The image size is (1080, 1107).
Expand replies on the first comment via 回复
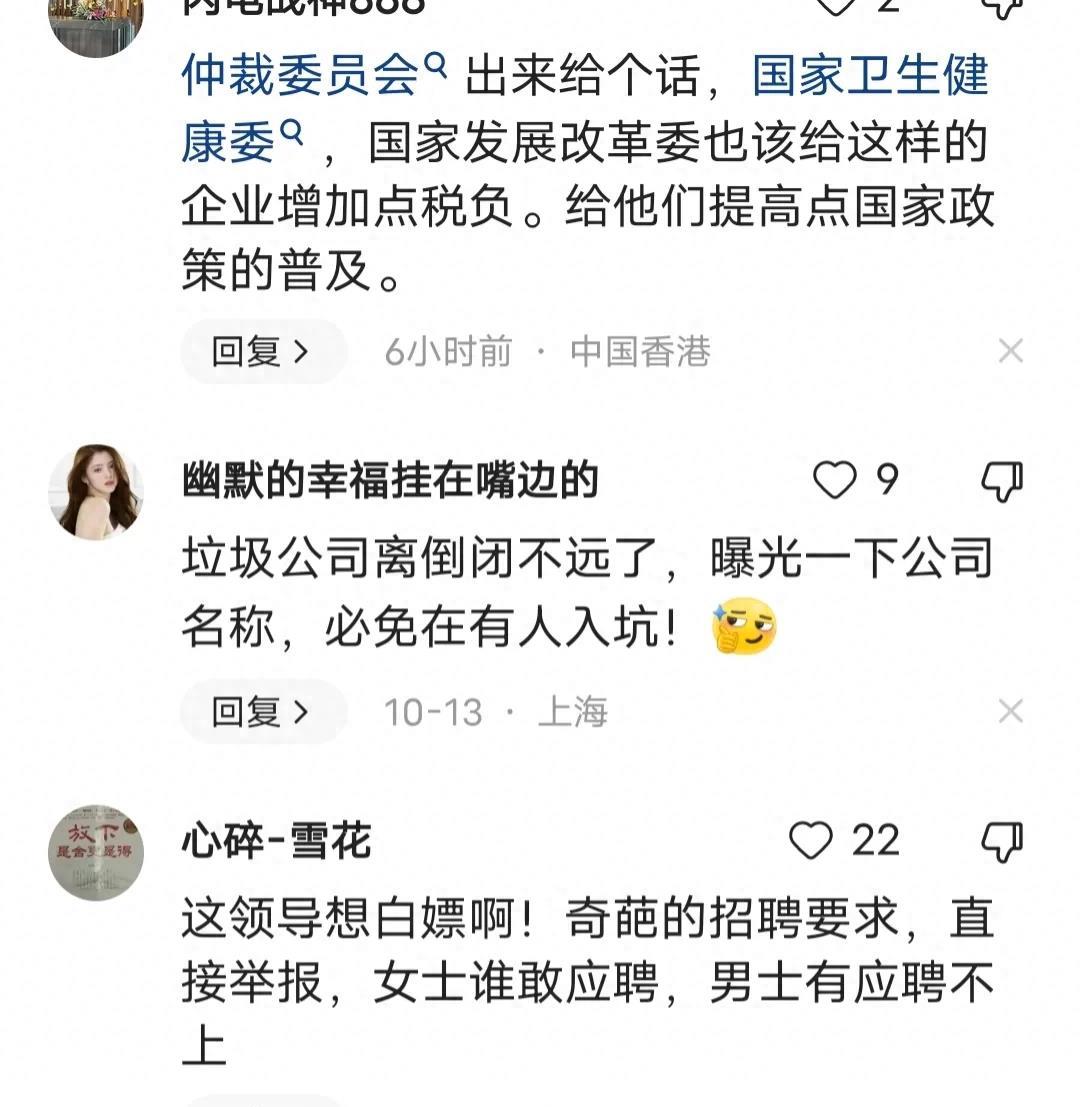[x=262, y=351]
